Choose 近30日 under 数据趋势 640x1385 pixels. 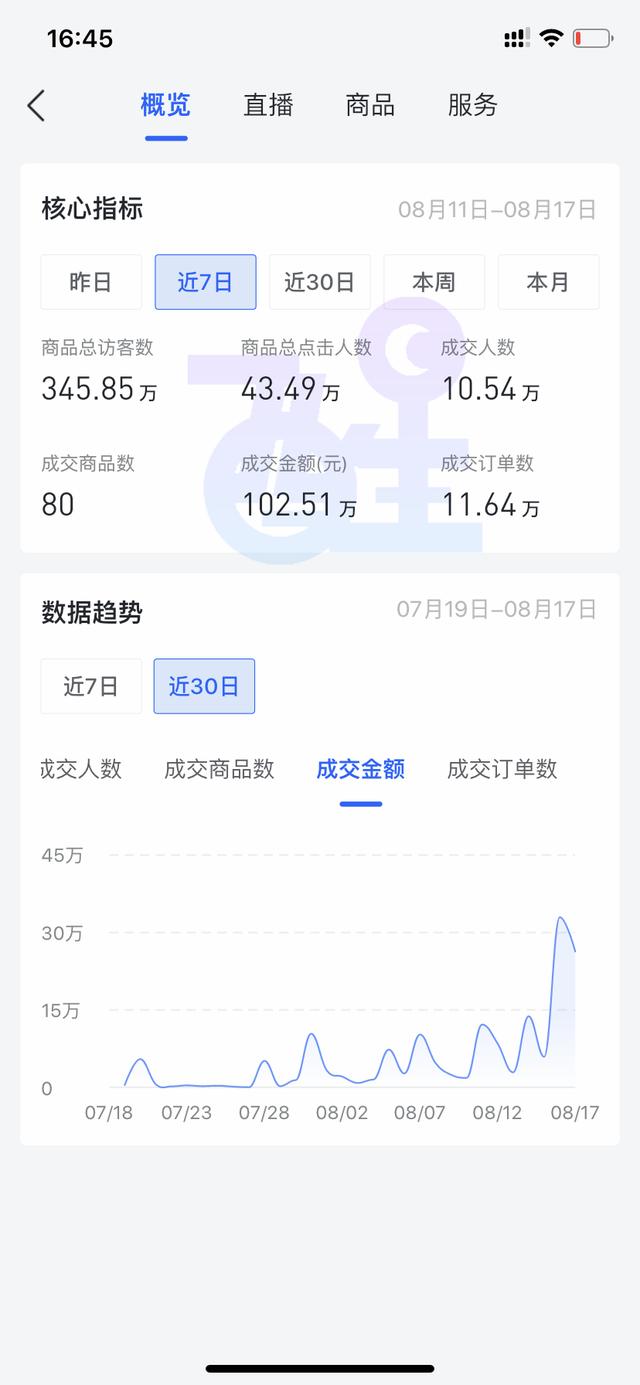click(204, 686)
